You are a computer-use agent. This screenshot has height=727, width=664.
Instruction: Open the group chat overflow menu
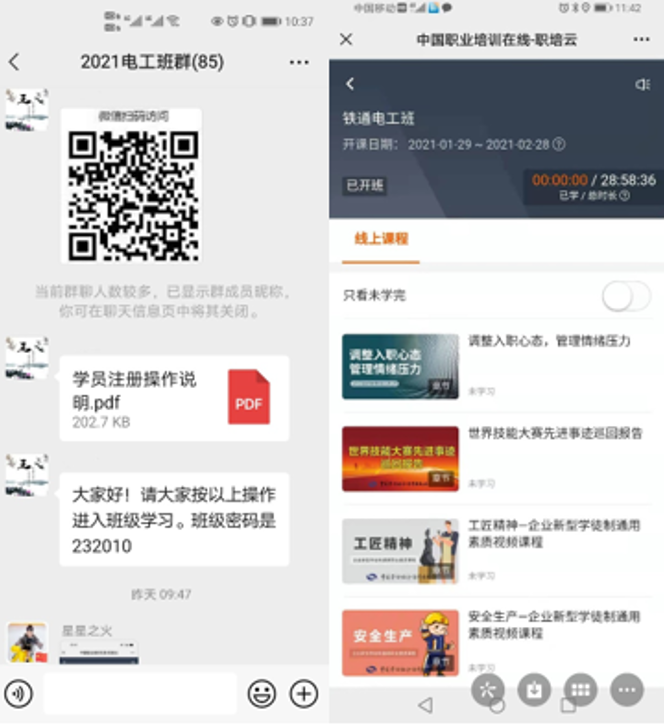(299, 62)
